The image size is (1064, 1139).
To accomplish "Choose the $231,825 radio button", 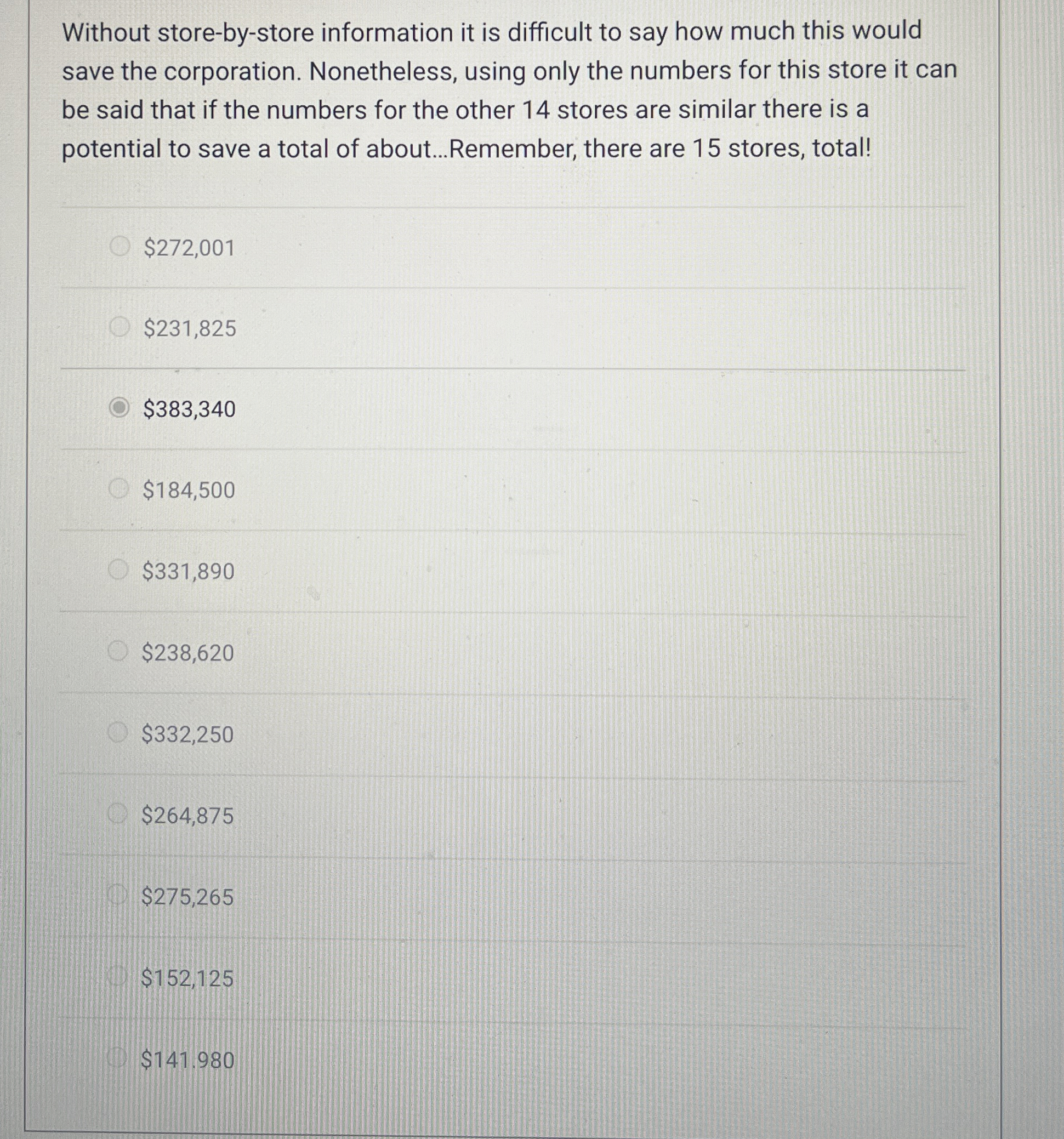I will pos(120,328).
